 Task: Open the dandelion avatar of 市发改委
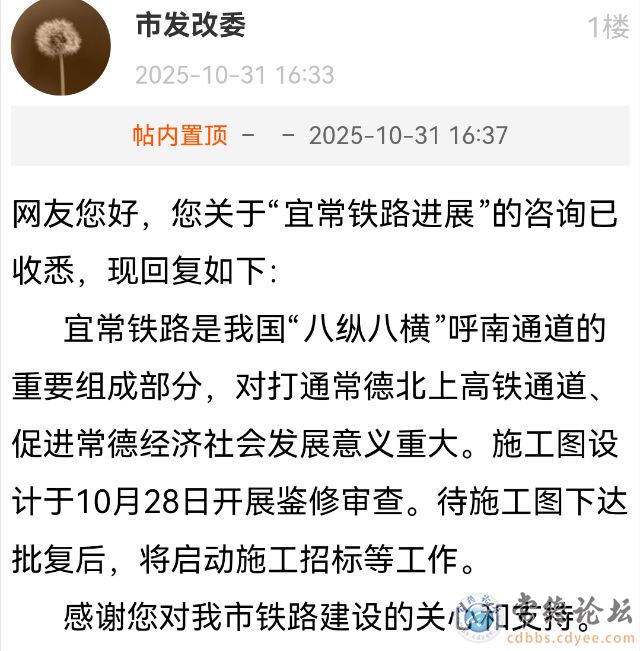60,48
